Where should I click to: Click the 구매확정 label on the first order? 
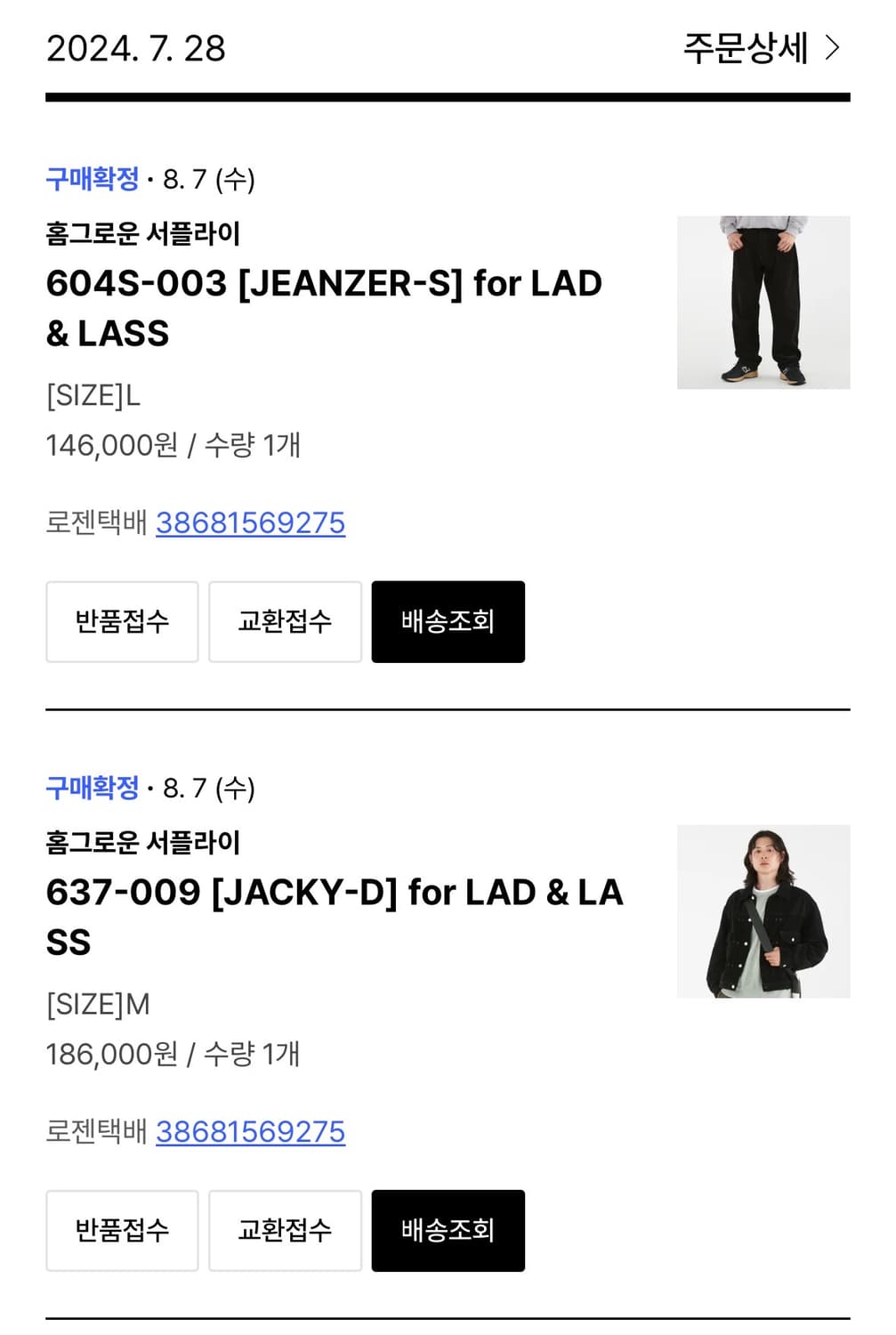pos(92,180)
